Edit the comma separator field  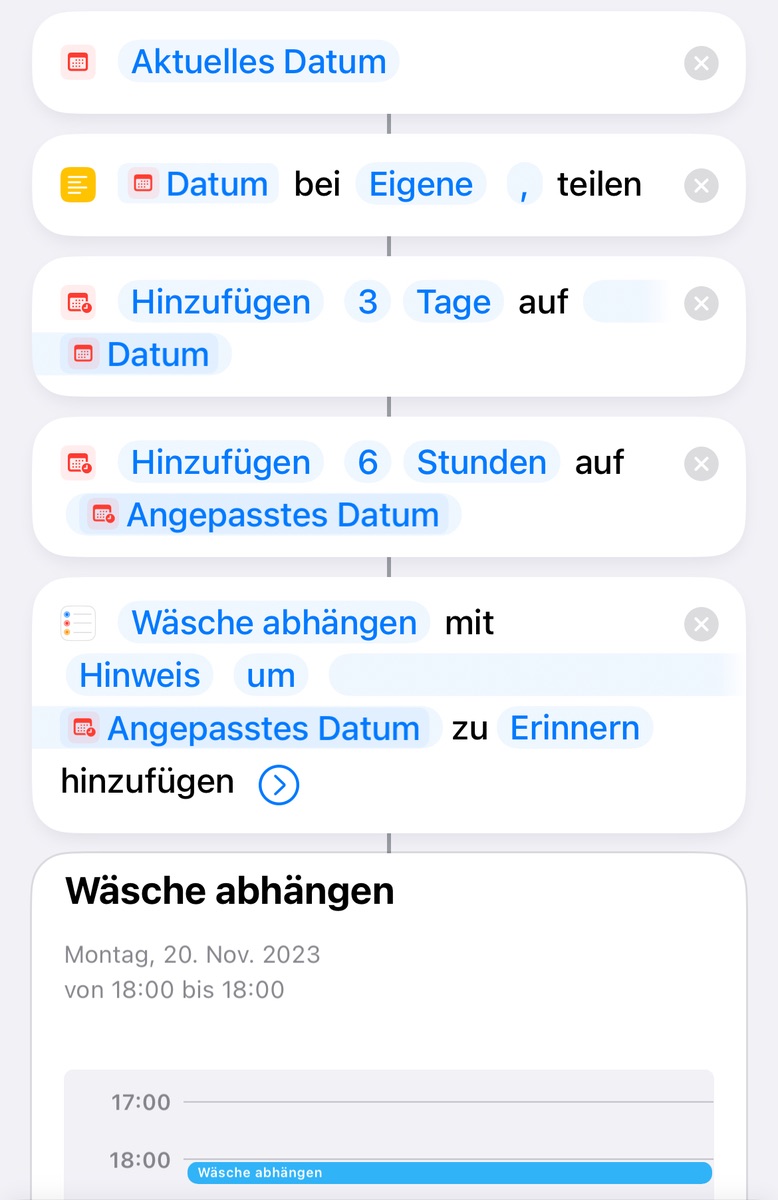pos(524,185)
